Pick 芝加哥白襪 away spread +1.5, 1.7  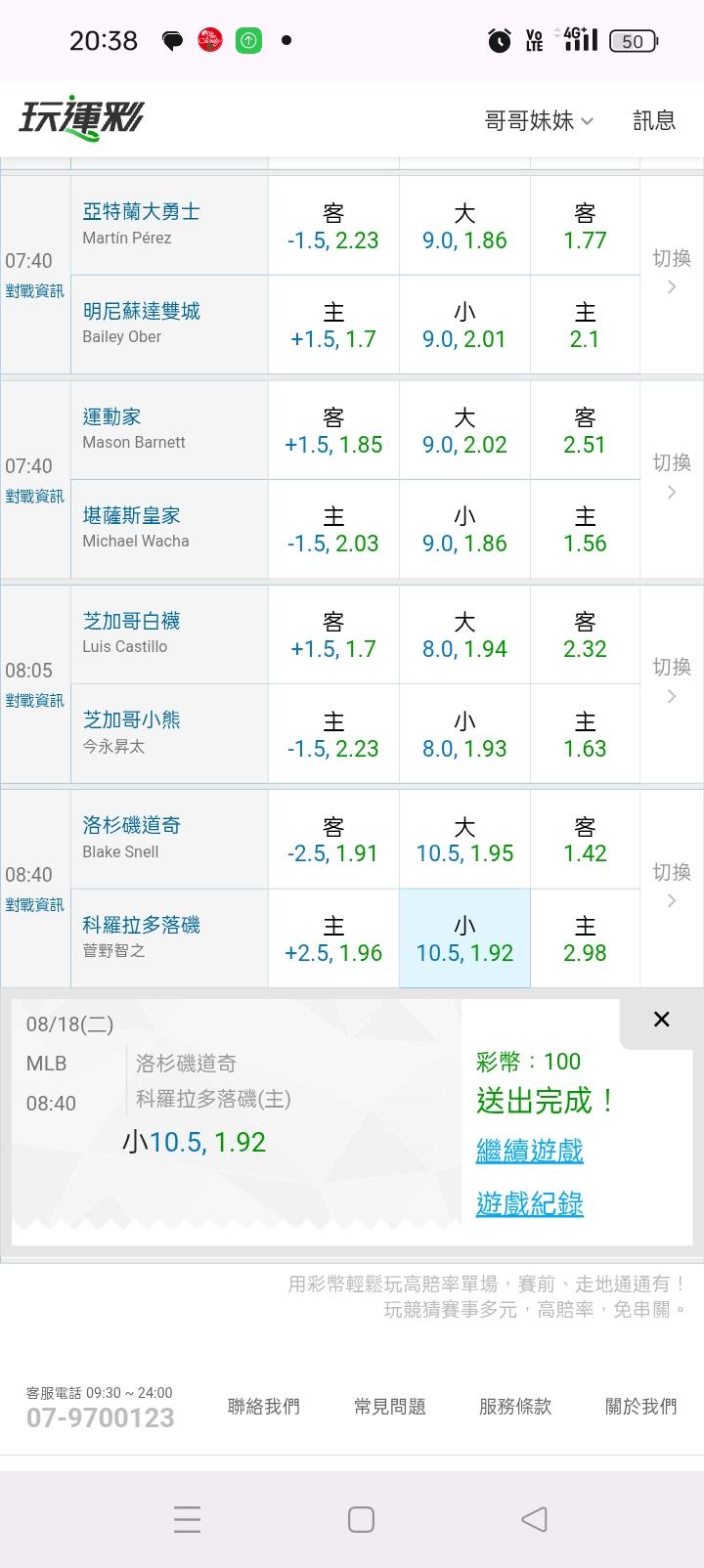click(333, 634)
